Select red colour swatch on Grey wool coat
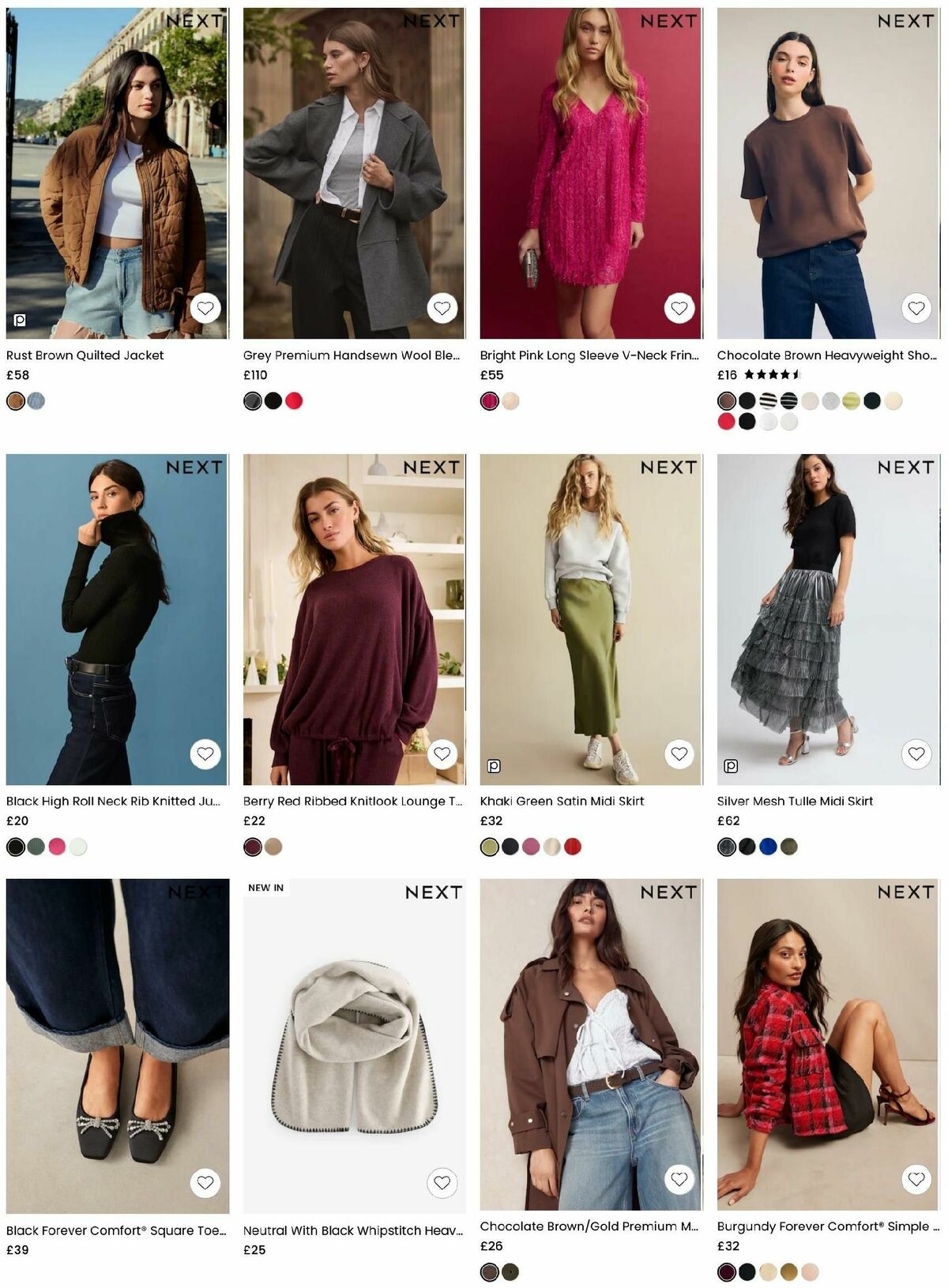This screenshot has width=948, height=1288. pyautogui.click(x=294, y=400)
